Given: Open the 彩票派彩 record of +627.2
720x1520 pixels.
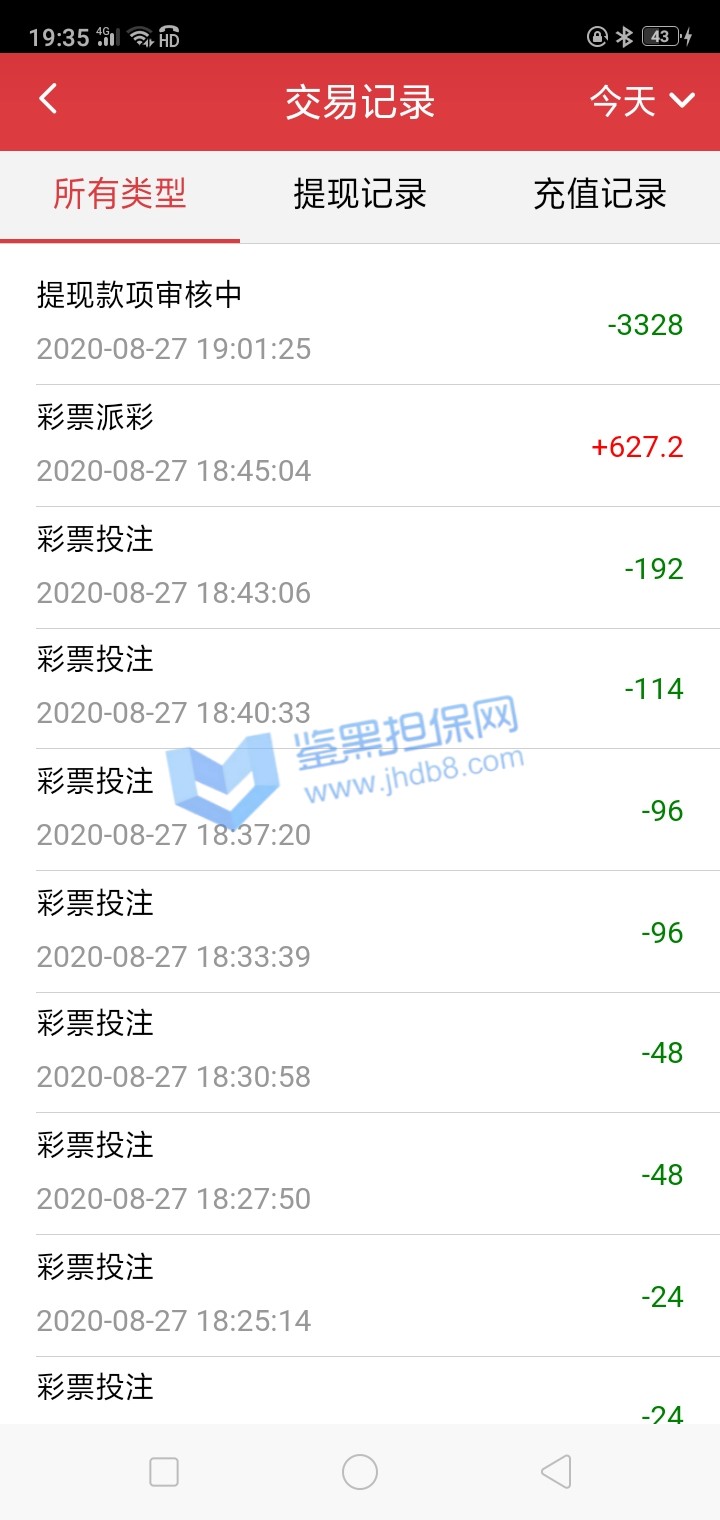Looking at the screenshot, I should tap(360, 444).
